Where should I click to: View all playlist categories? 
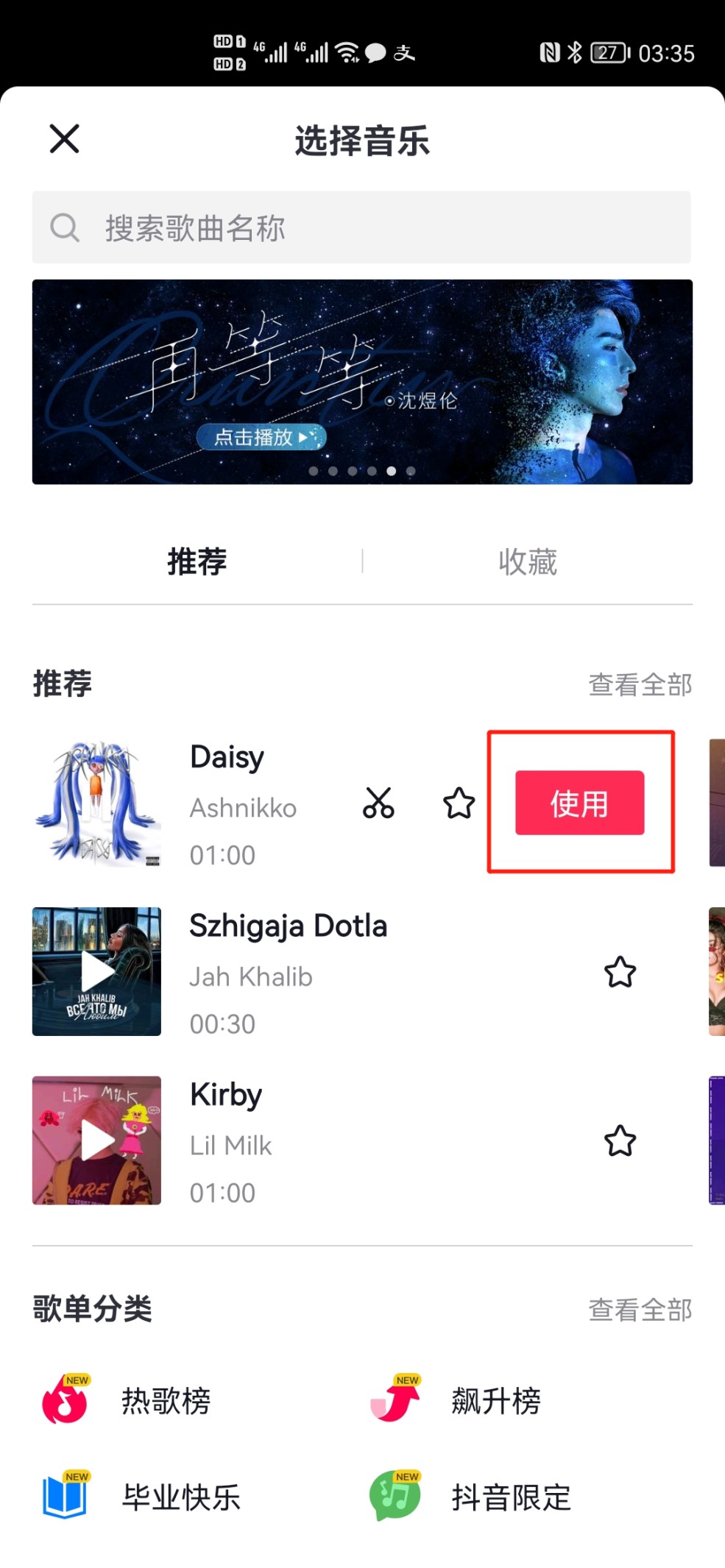click(x=640, y=1310)
